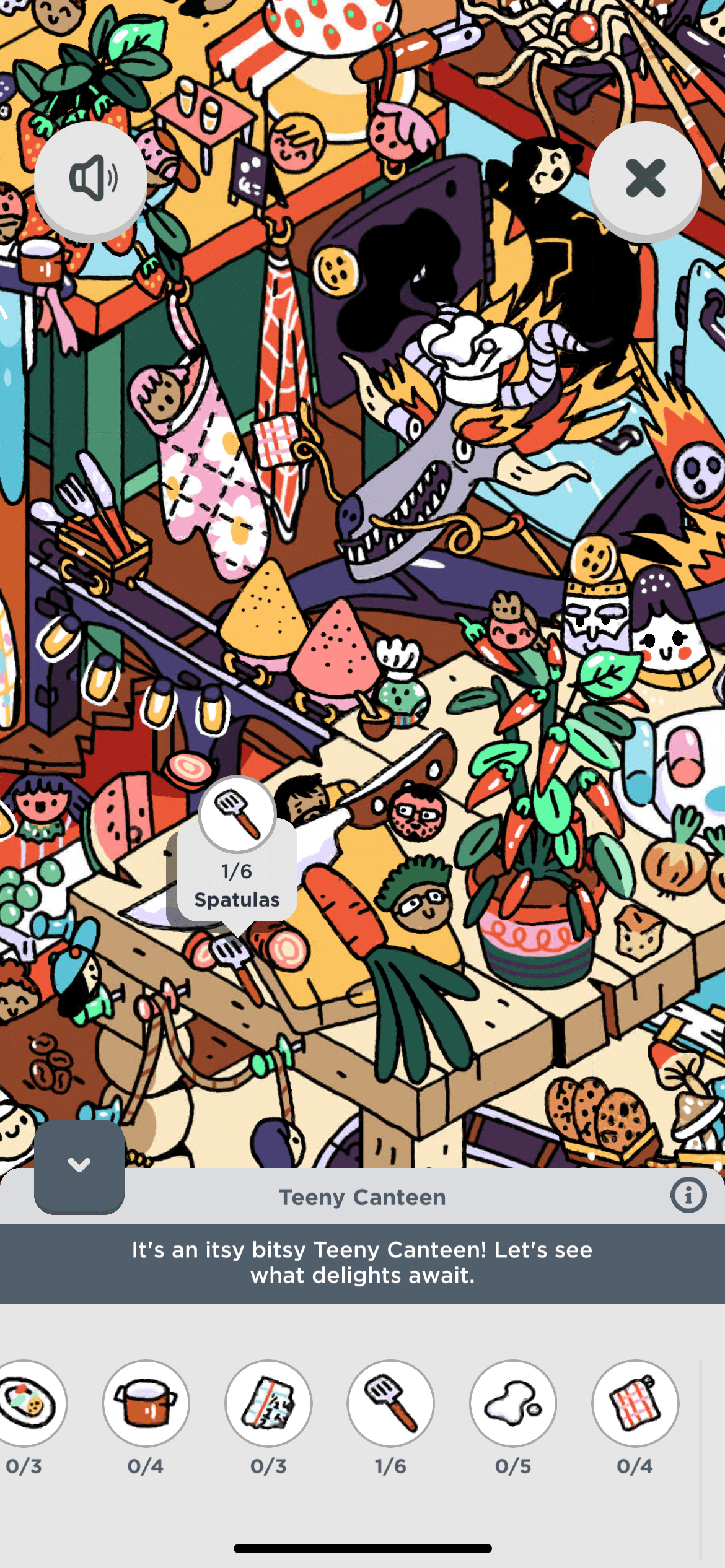The image size is (725, 1568).
Task: Select the checkered potholder item showing 0/4
Action: click(635, 1403)
